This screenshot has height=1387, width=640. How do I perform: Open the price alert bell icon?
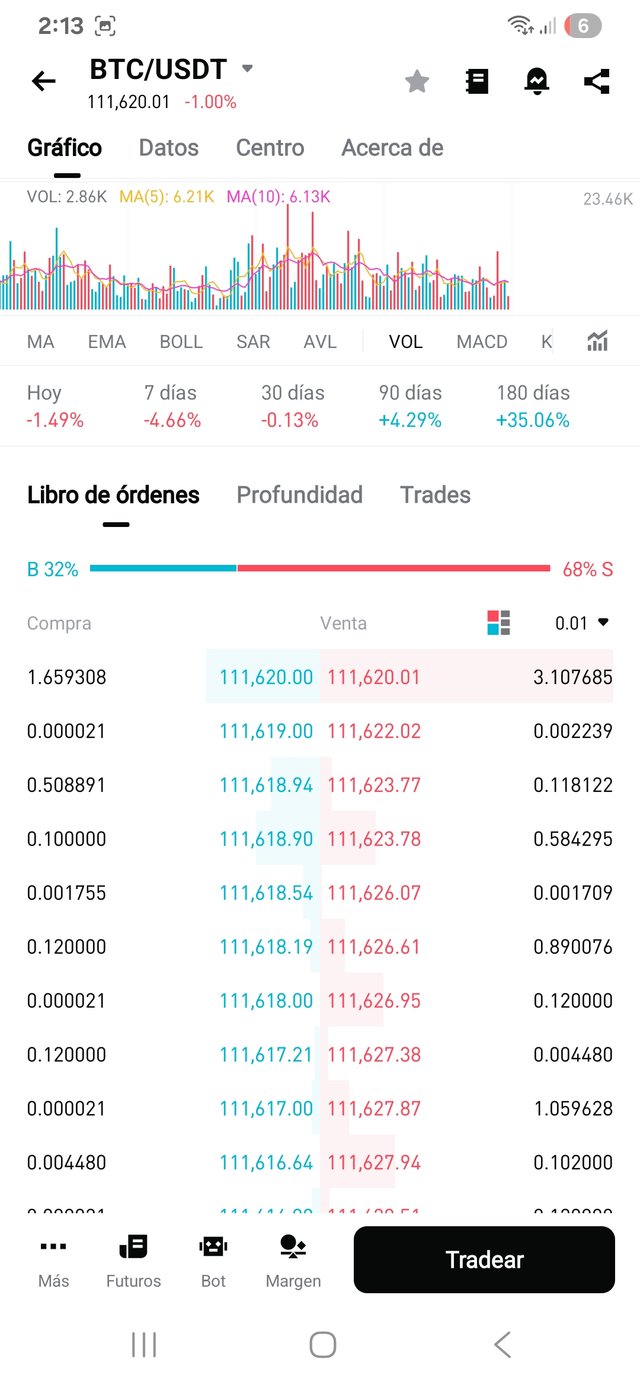pos(537,82)
